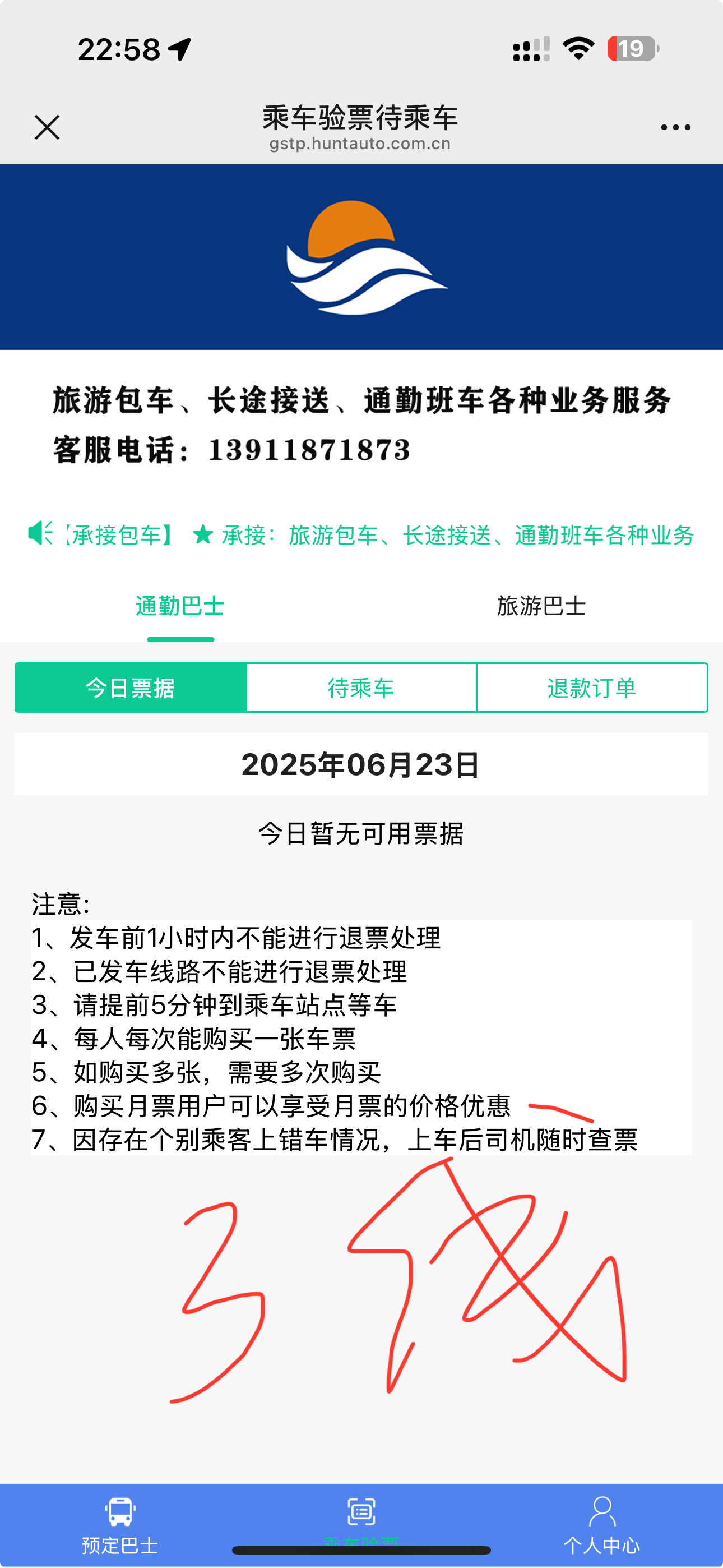Select the 通勤巴士 tab
The height and width of the screenshot is (1568, 723).
point(180,606)
